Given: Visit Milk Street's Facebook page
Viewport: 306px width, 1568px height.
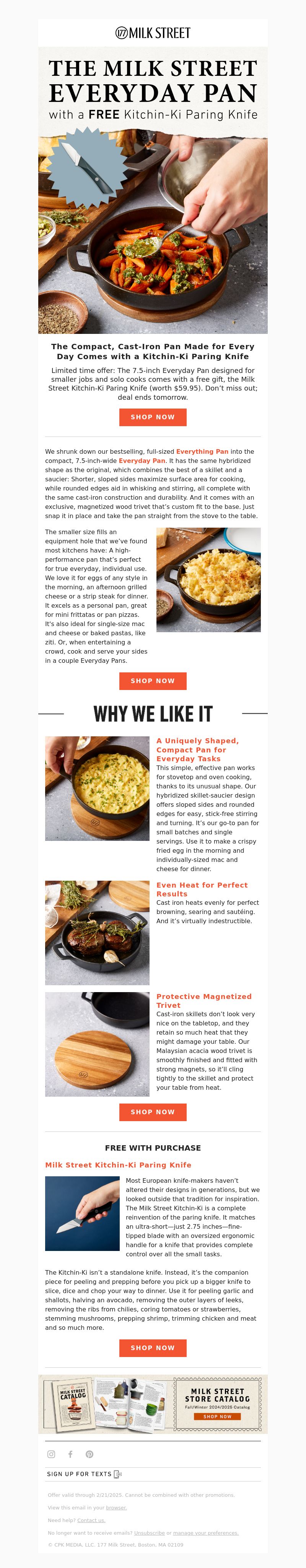Looking at the screenshot, I should tap(70, 1454).
